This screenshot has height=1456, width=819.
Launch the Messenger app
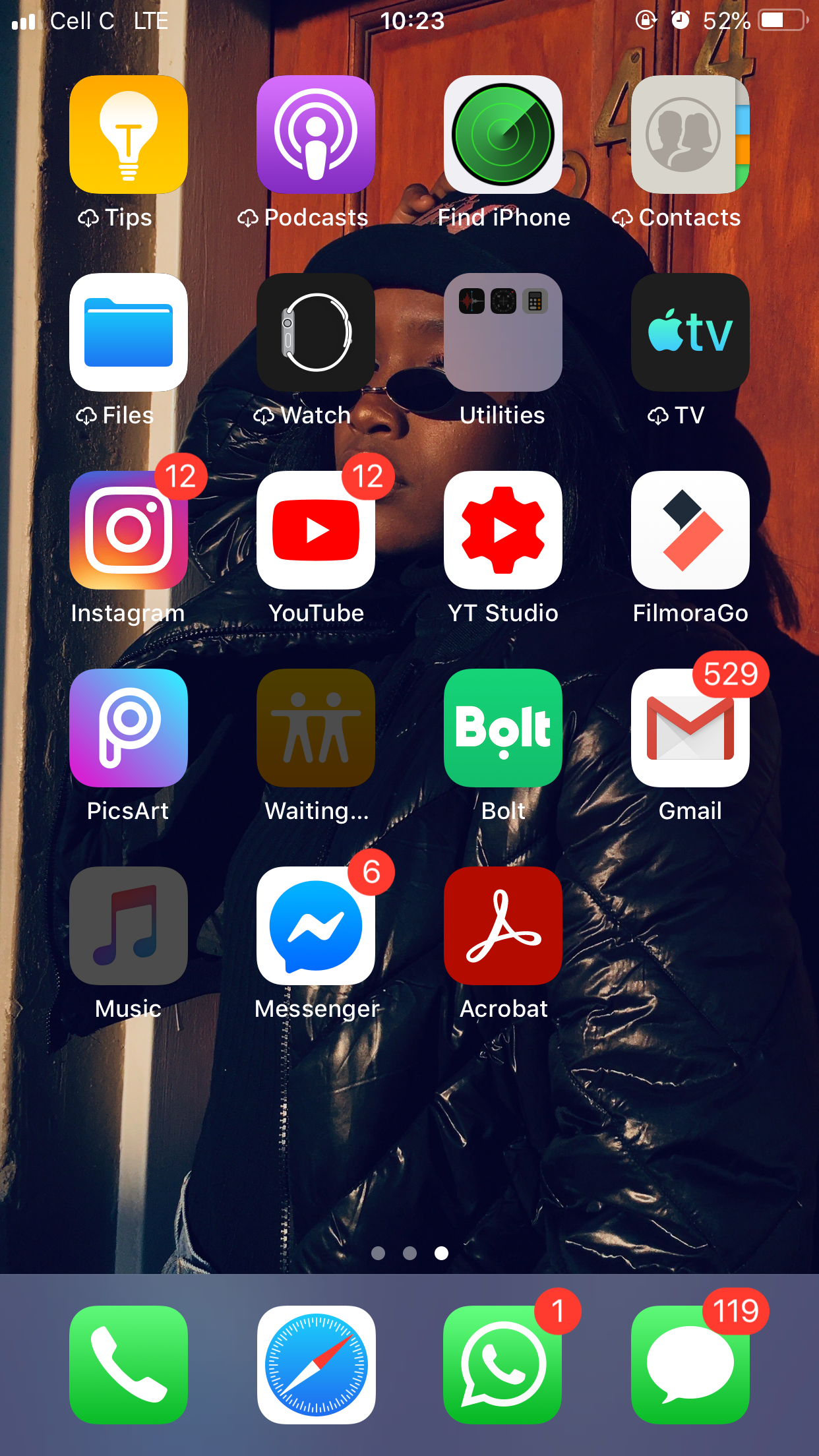point(316,926)
